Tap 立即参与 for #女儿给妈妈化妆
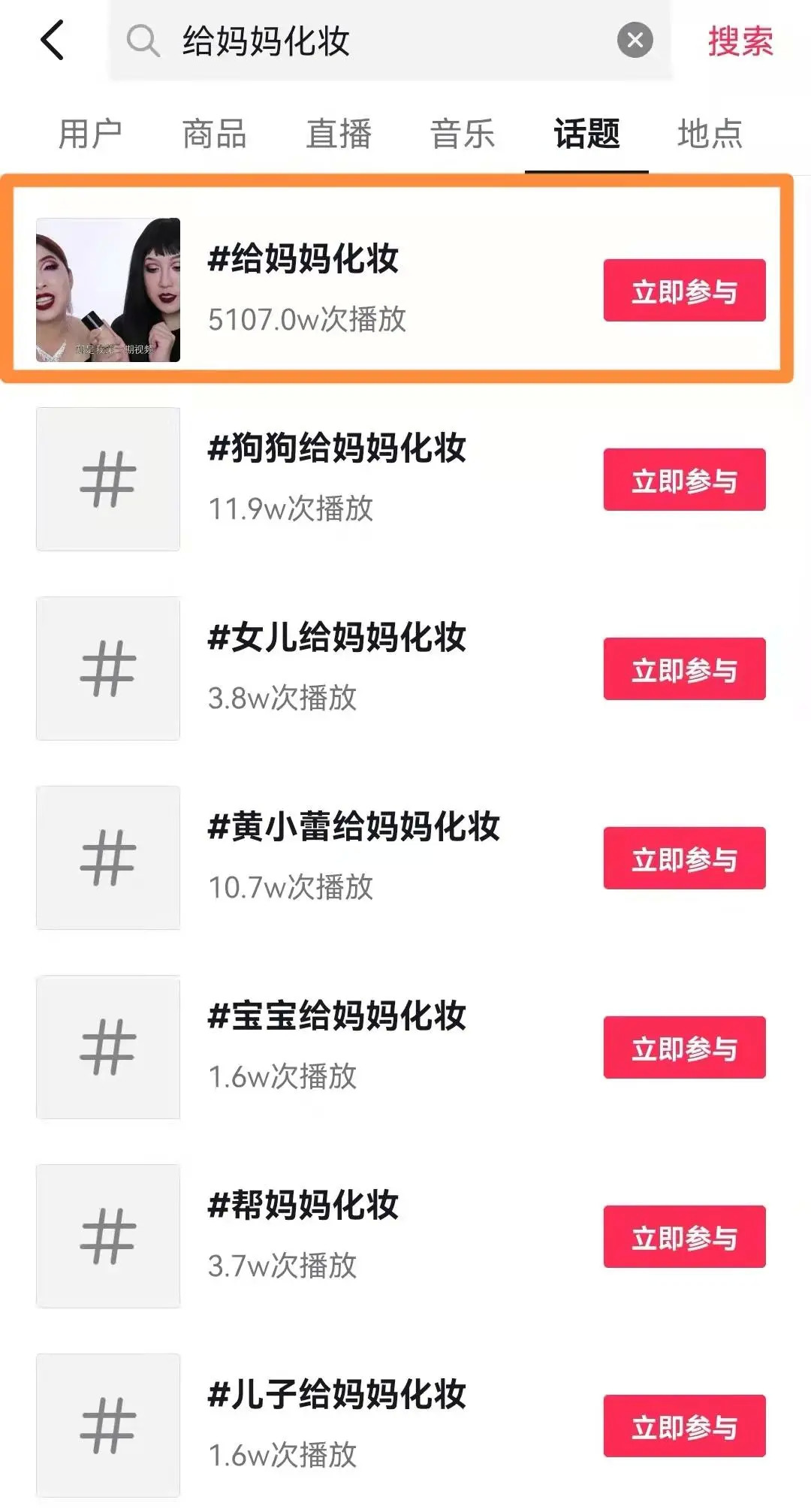811x1512 pixels. coord(684,669)
